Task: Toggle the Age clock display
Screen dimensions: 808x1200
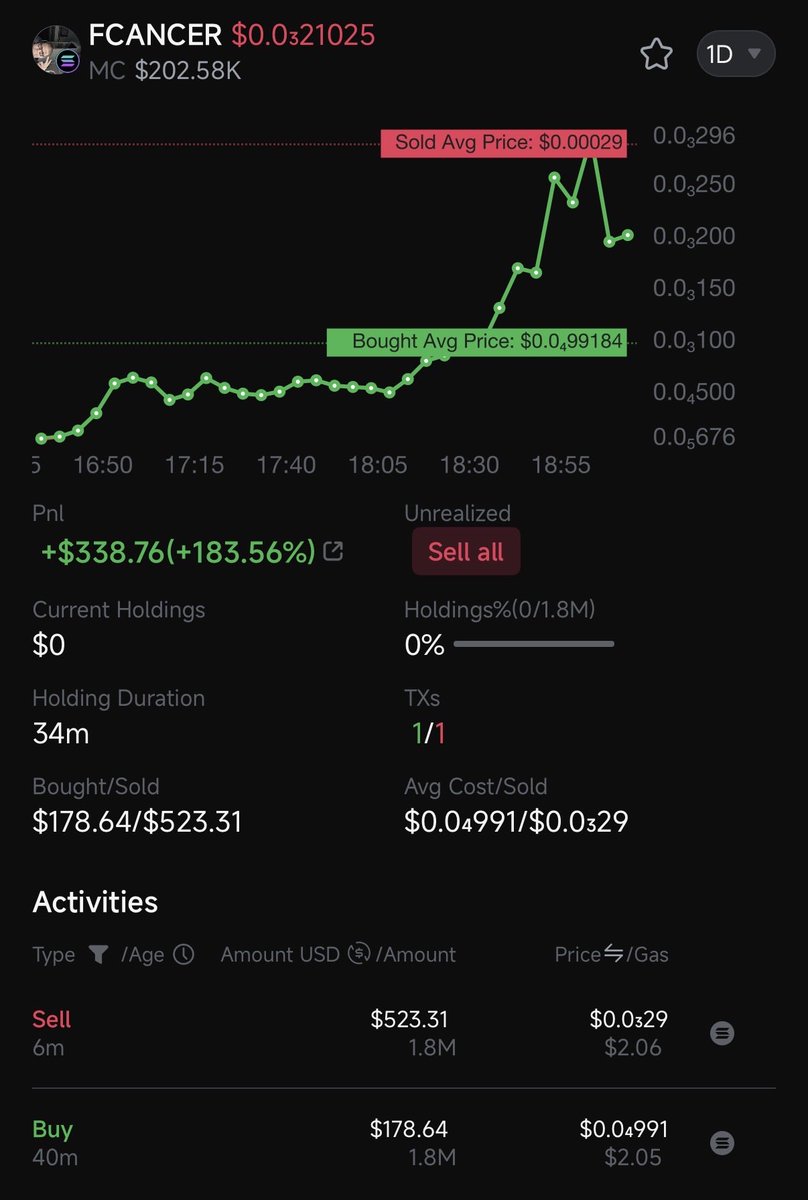Action: pos(184,955)
